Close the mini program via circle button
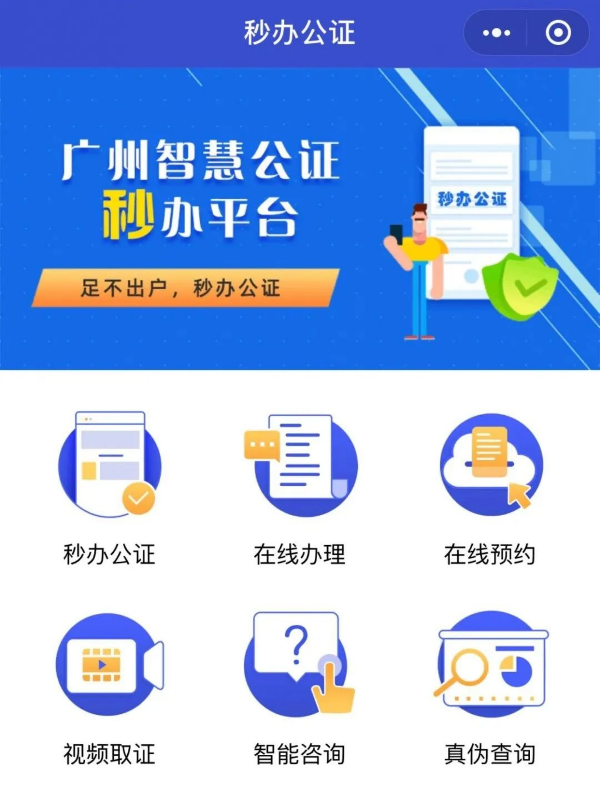The width and height of the screenshot is (600, 807). 558,33
